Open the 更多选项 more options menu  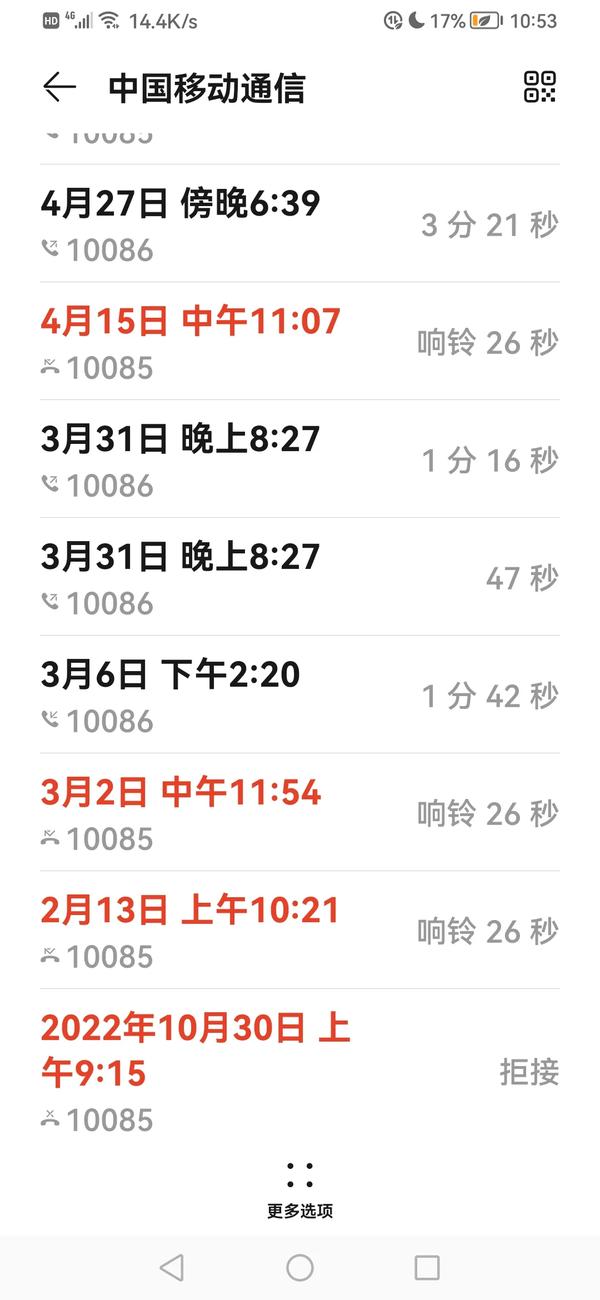click(300, 1190)
